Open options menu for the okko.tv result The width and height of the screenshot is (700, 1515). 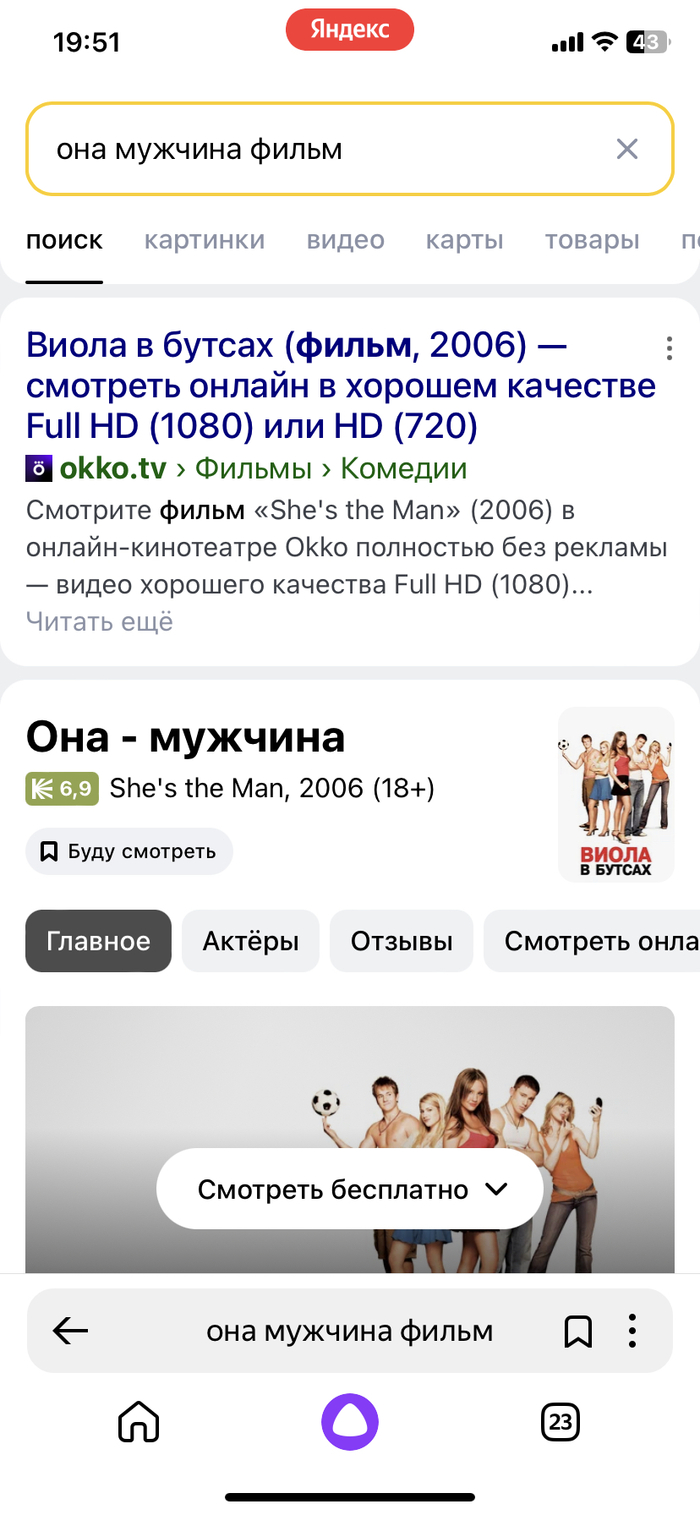tap(669, 348)
